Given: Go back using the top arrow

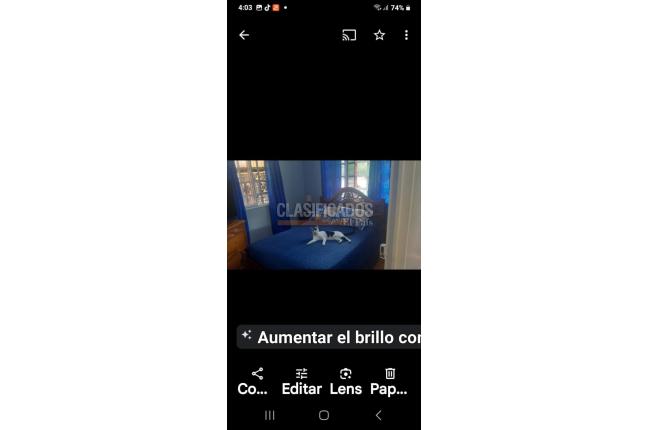Looking at the screenshot, I should point(244,35).
